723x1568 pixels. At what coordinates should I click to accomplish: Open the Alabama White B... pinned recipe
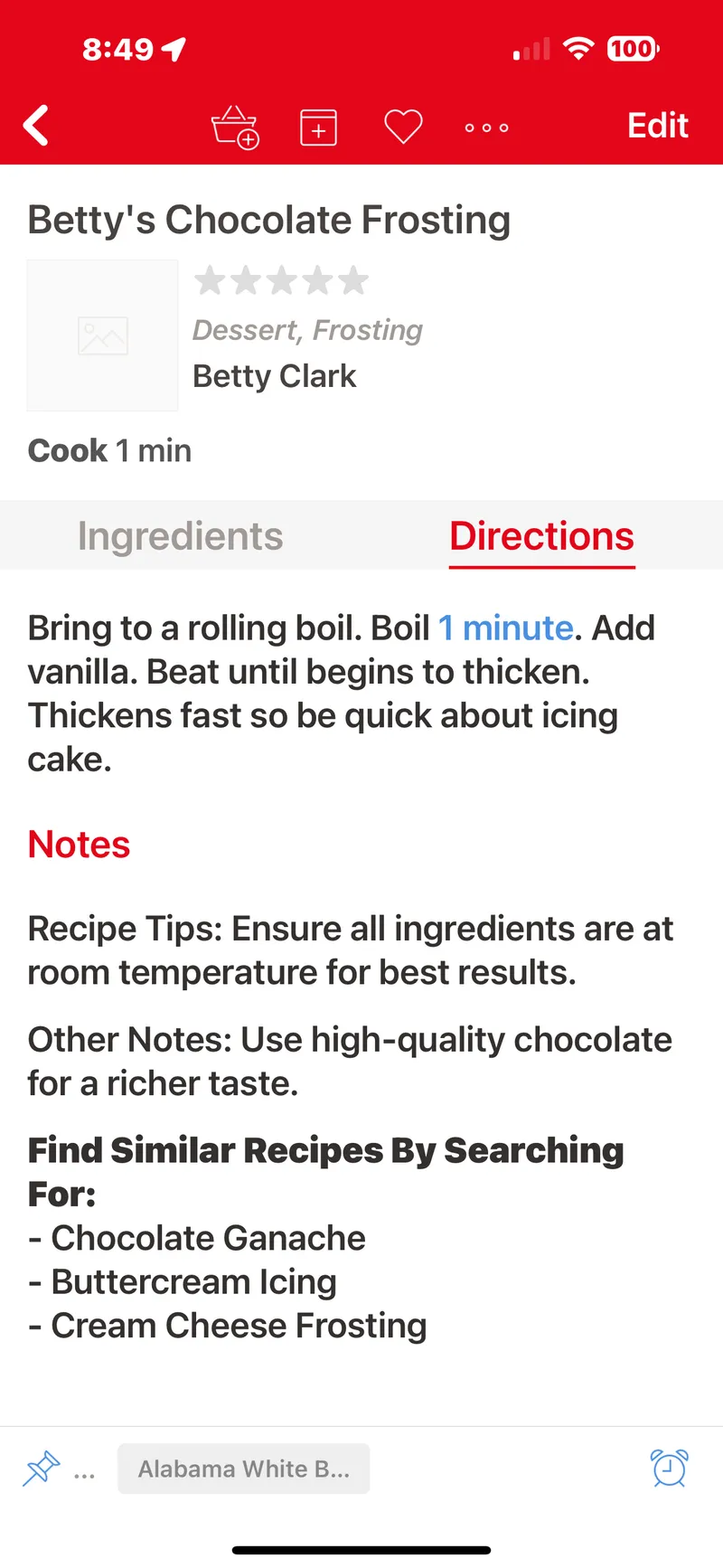[x=243, y=1469]
